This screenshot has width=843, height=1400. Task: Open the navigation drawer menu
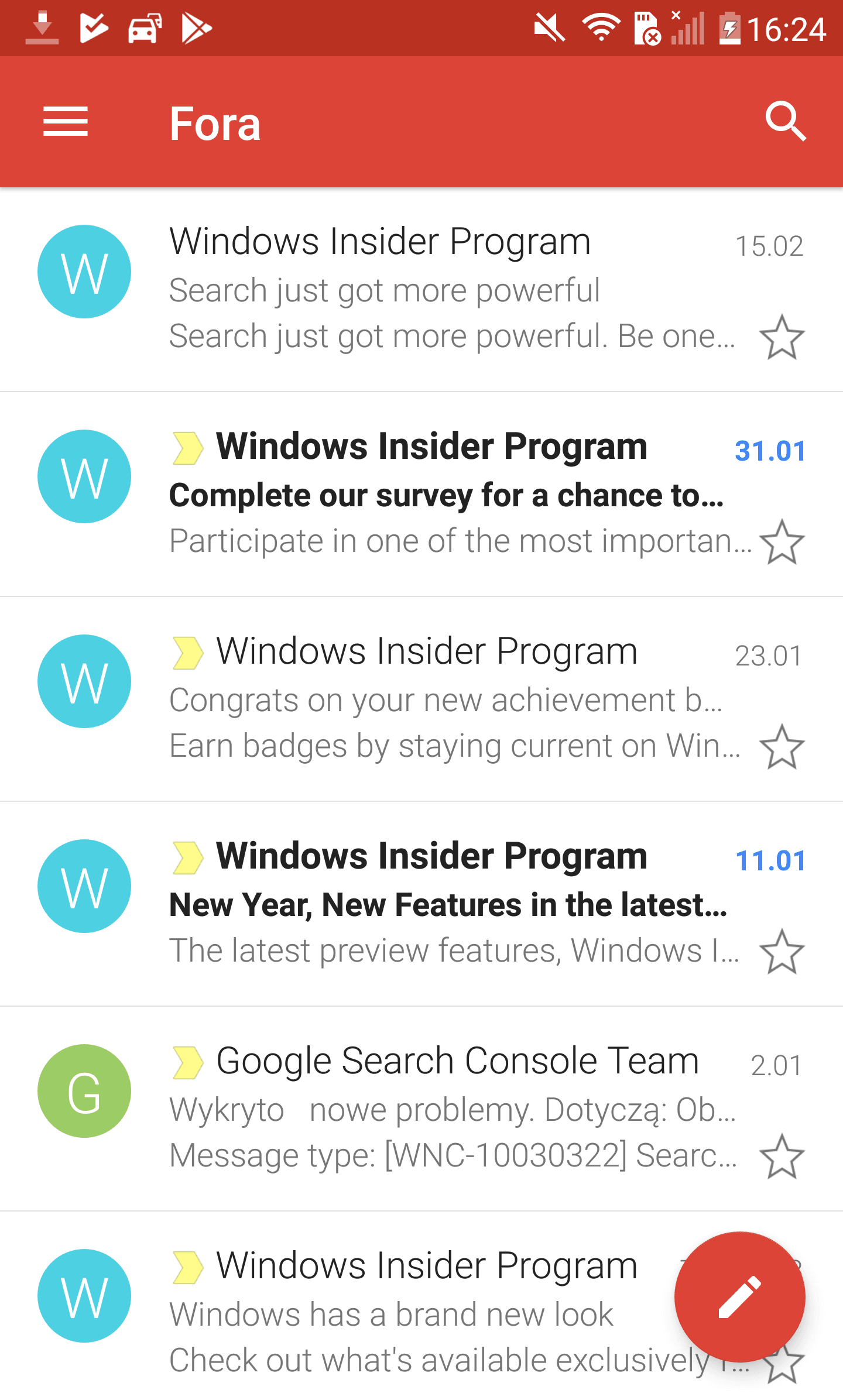click(x=66, y=122)
